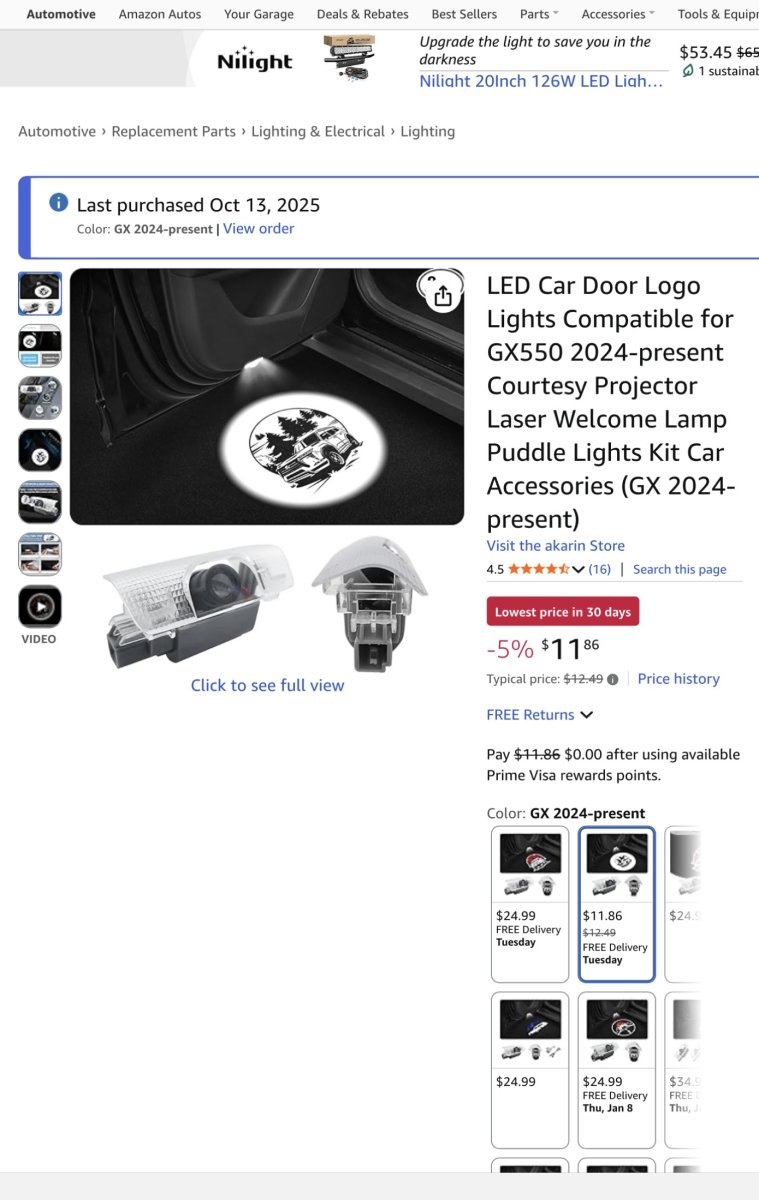Expand FREE Returns details
Viewport: 759px width, 1200px height.
click(x=539, y=714)
